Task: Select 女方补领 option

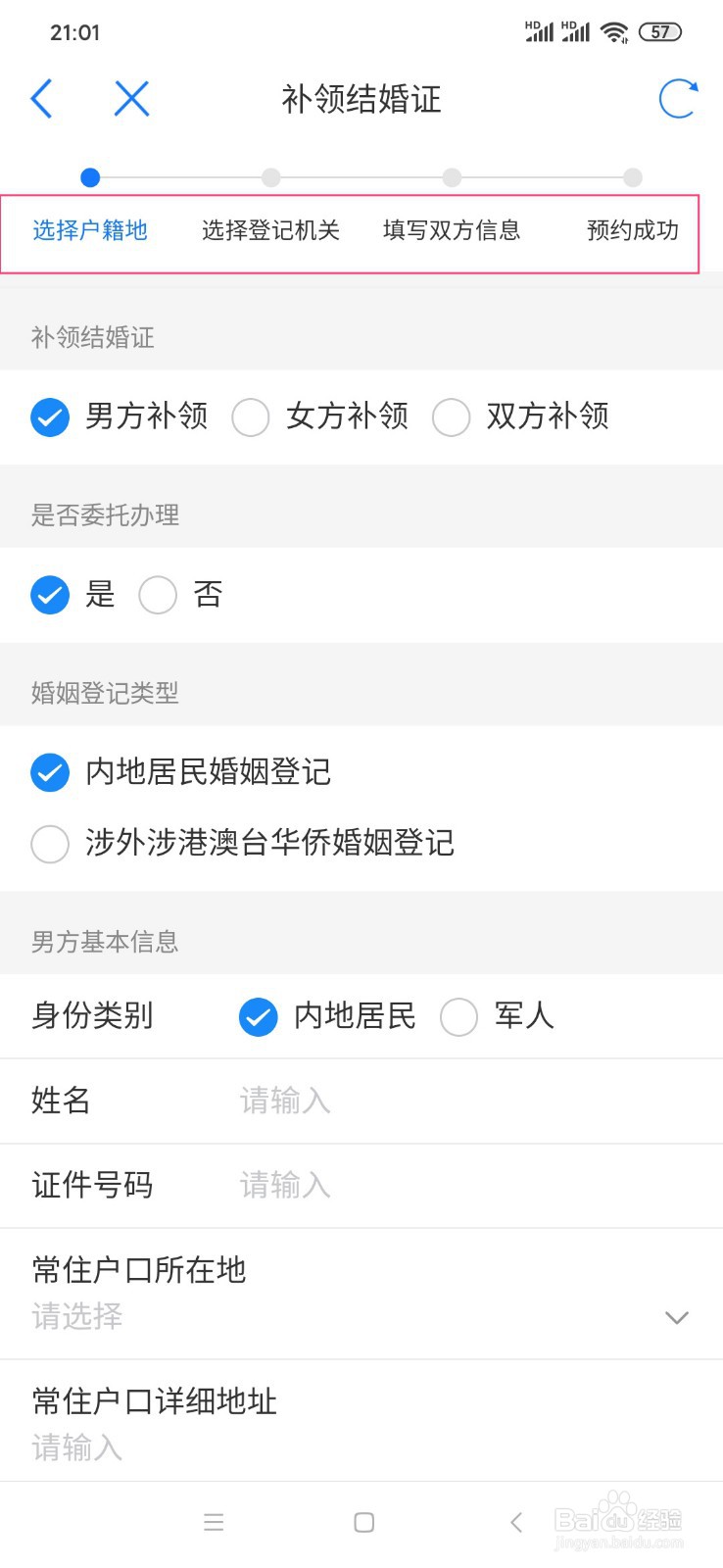Action: (x=252, y=417)
